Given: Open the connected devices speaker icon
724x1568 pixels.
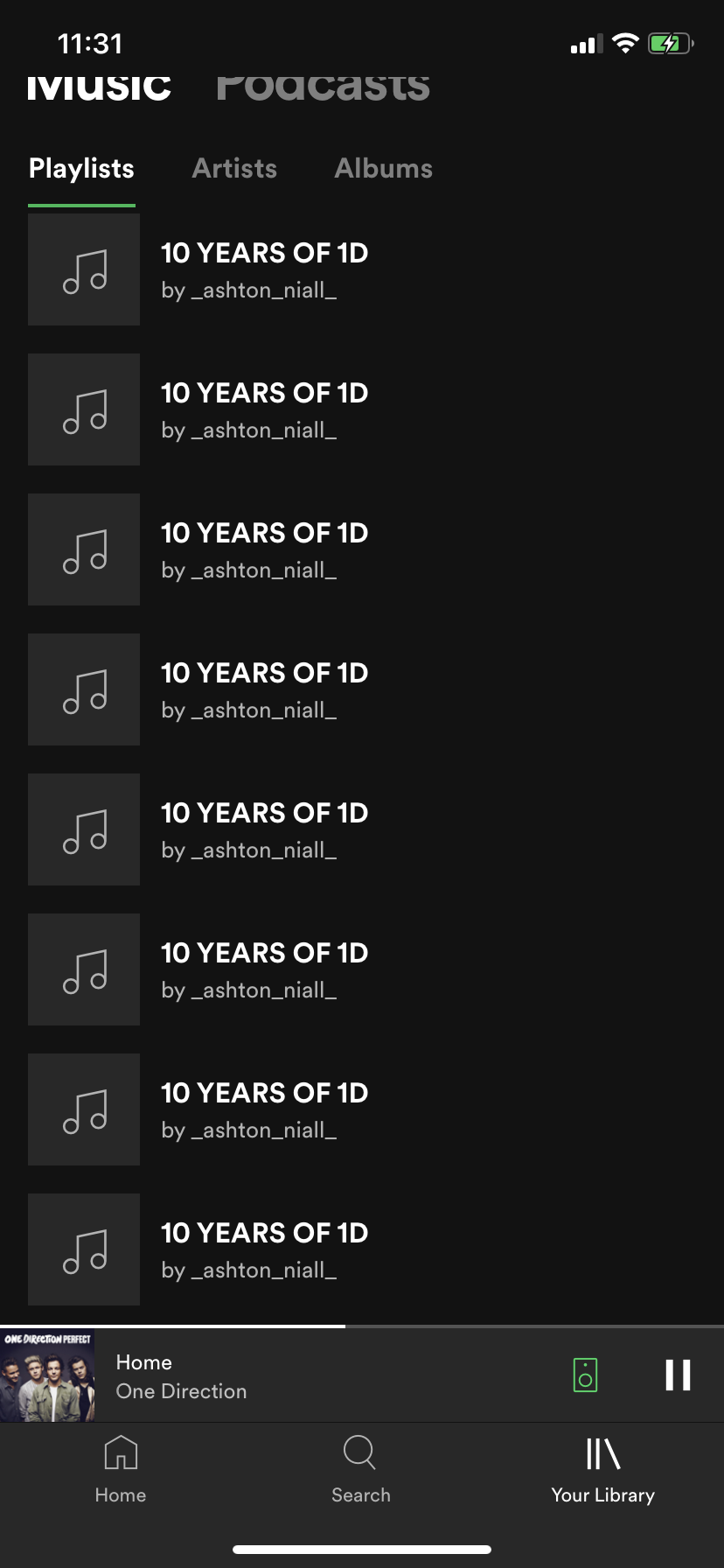Looking at the screenshot, I should [585, 1375].
